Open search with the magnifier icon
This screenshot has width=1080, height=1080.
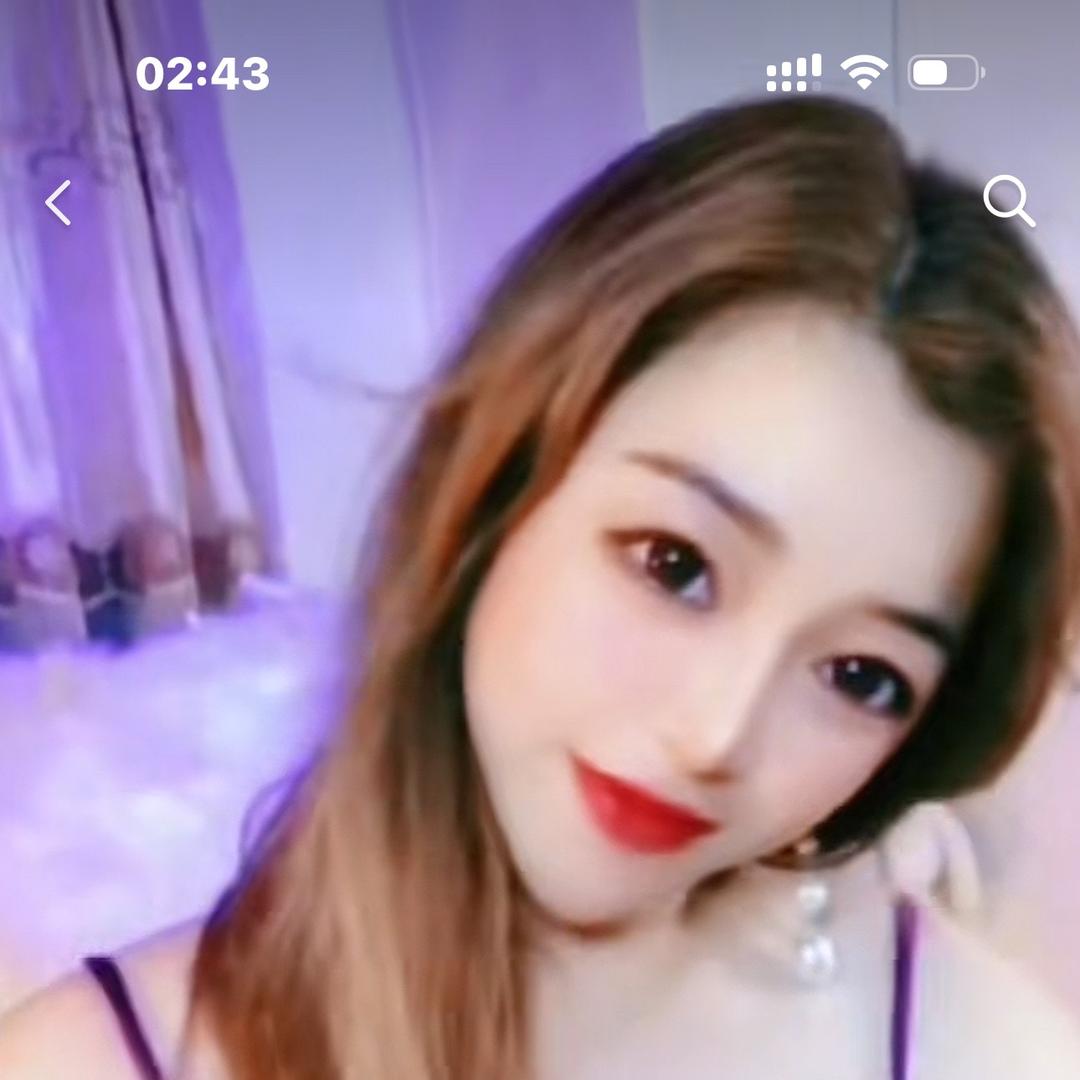1007,201
